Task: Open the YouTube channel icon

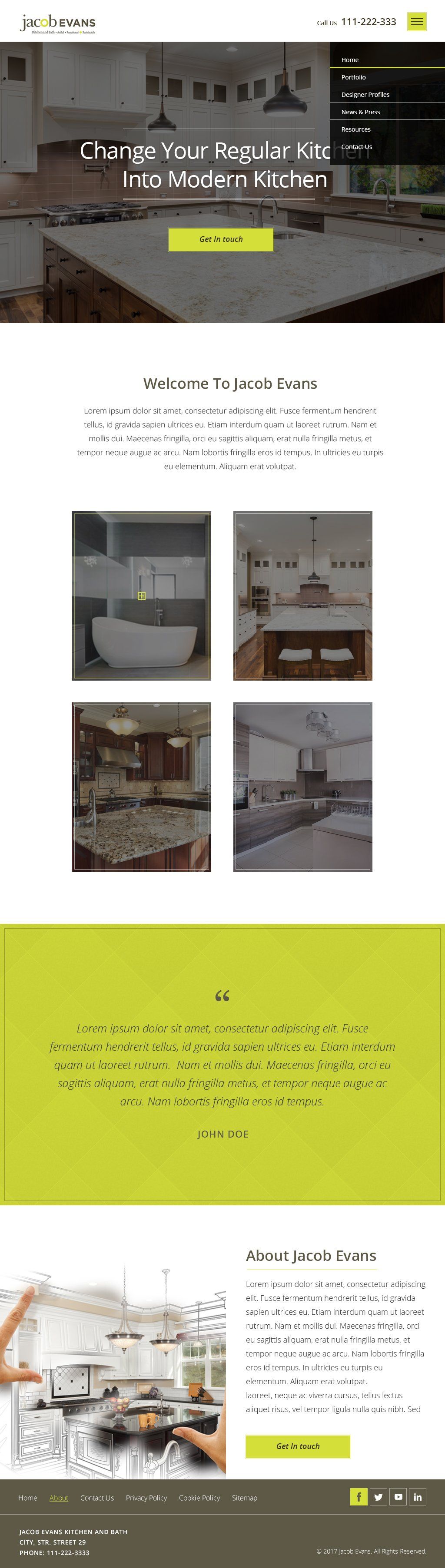Action: point(398,1497)
